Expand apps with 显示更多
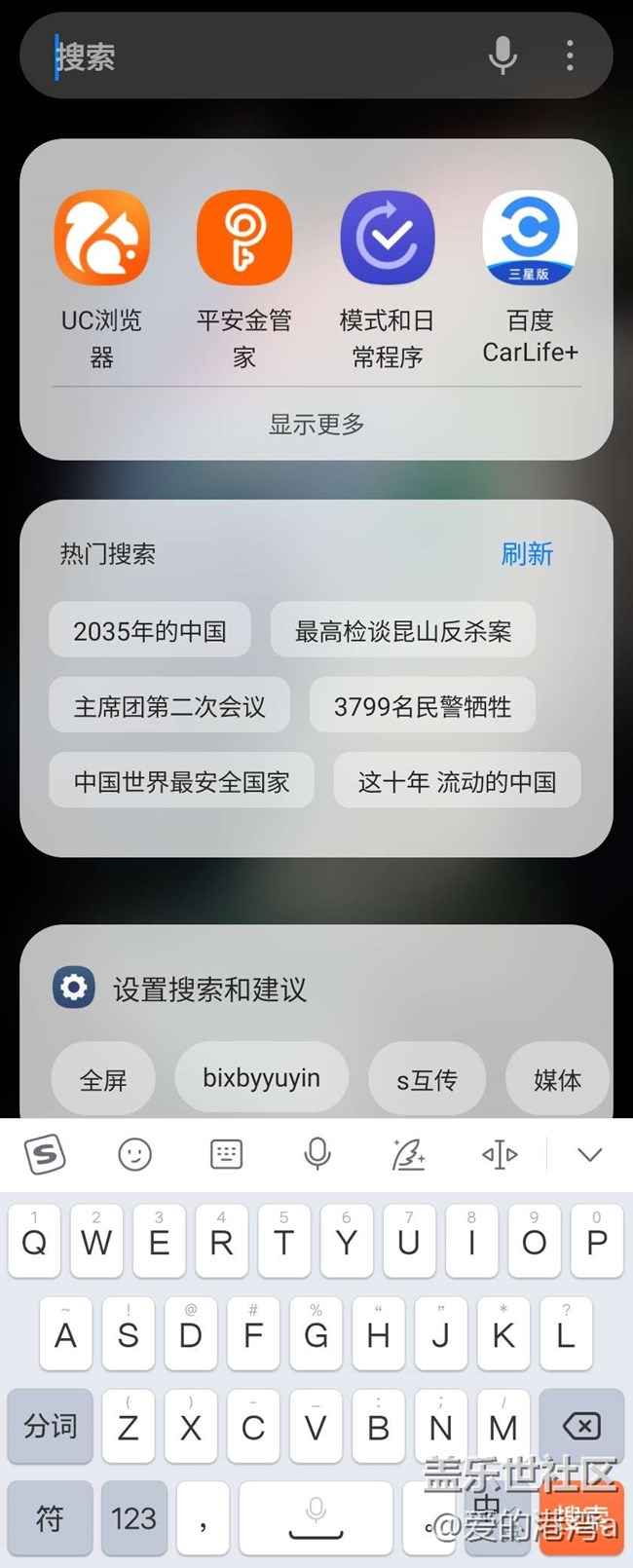The image size is (633, 1568). pyautogui.click(x=316, y=424)
